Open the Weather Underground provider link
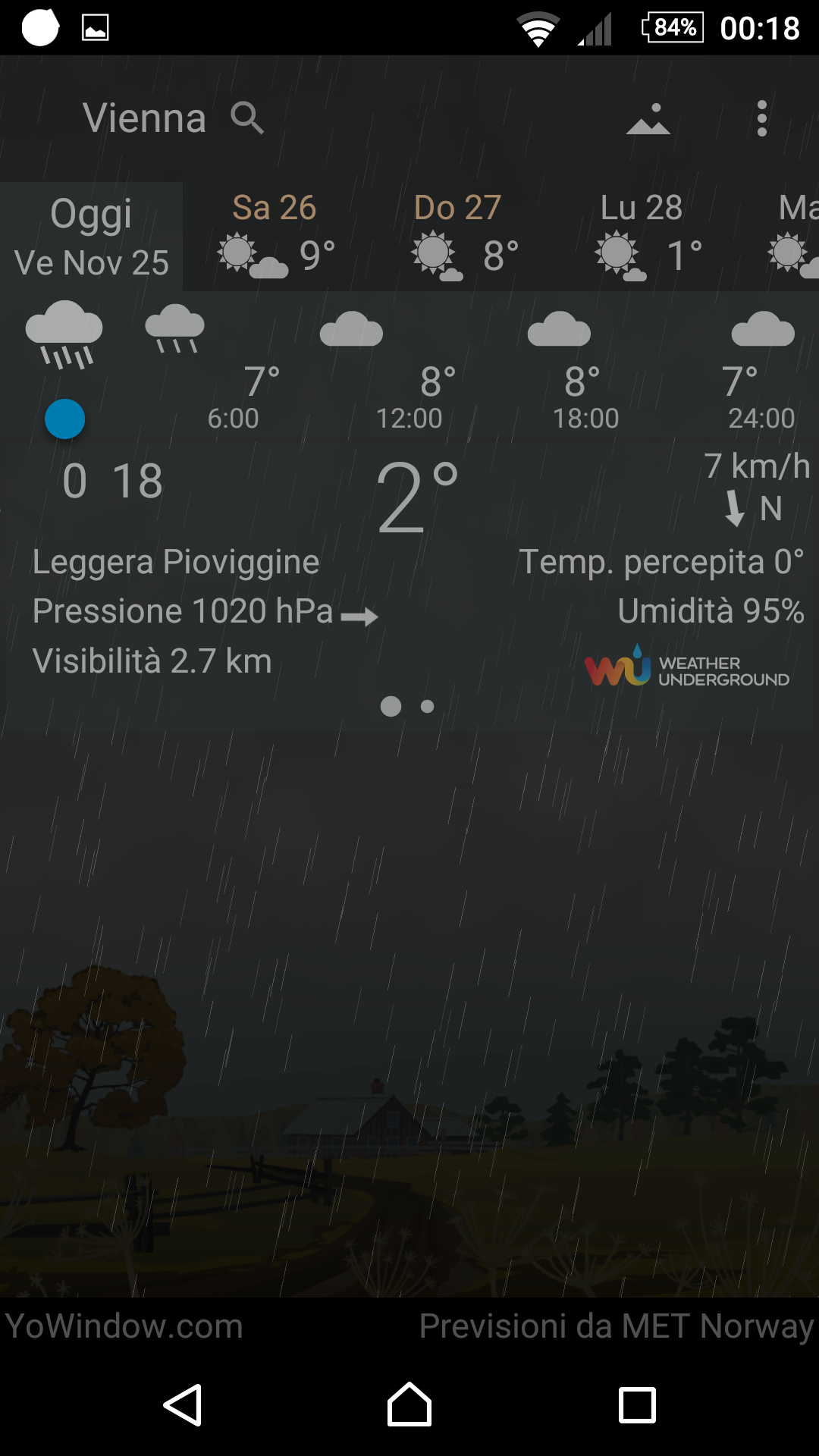The width and height of the screenshot is (819, 1456). tap(687, 667)
